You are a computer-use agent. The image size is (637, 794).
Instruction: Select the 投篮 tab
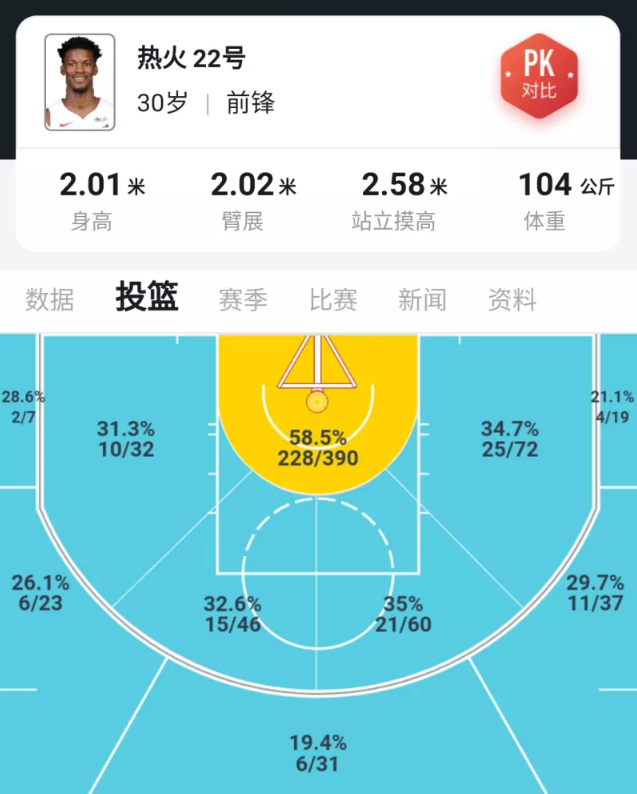147,298
